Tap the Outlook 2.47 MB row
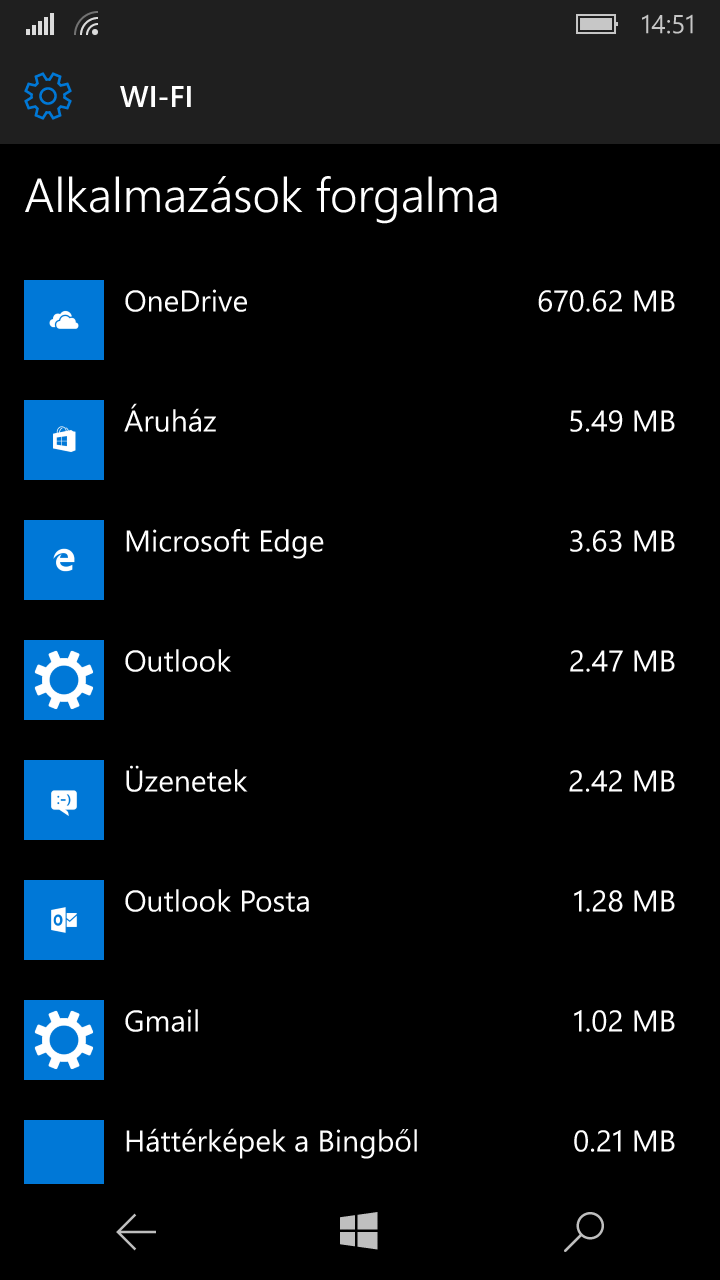Image resolution: width=720 pixels, height=1280 pixels. [x=360, y=680]
